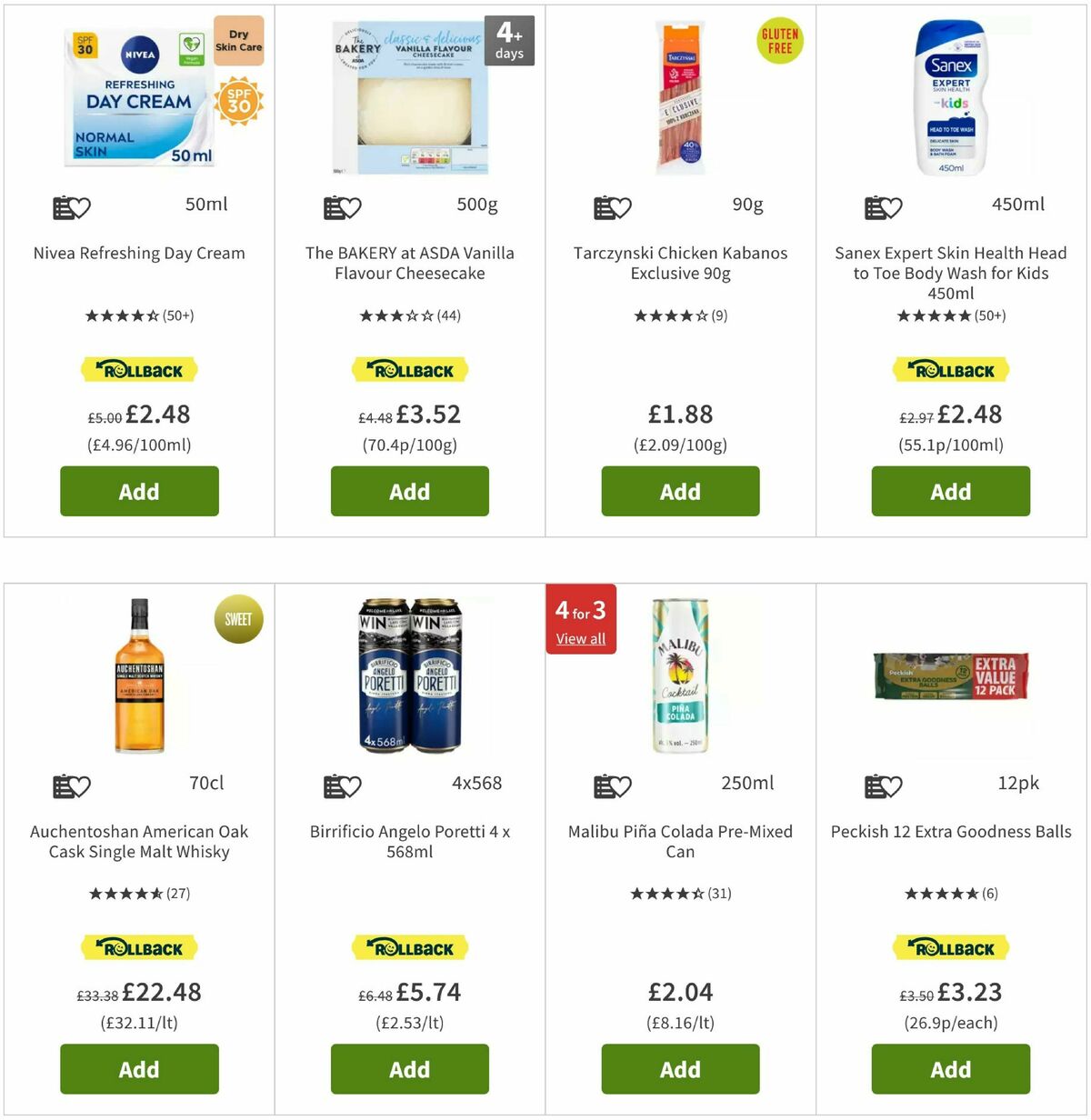Open Birrificio Angelo Poretti product image
This screenshot has height=1120, width=1091.
click(x=409, y=675)
